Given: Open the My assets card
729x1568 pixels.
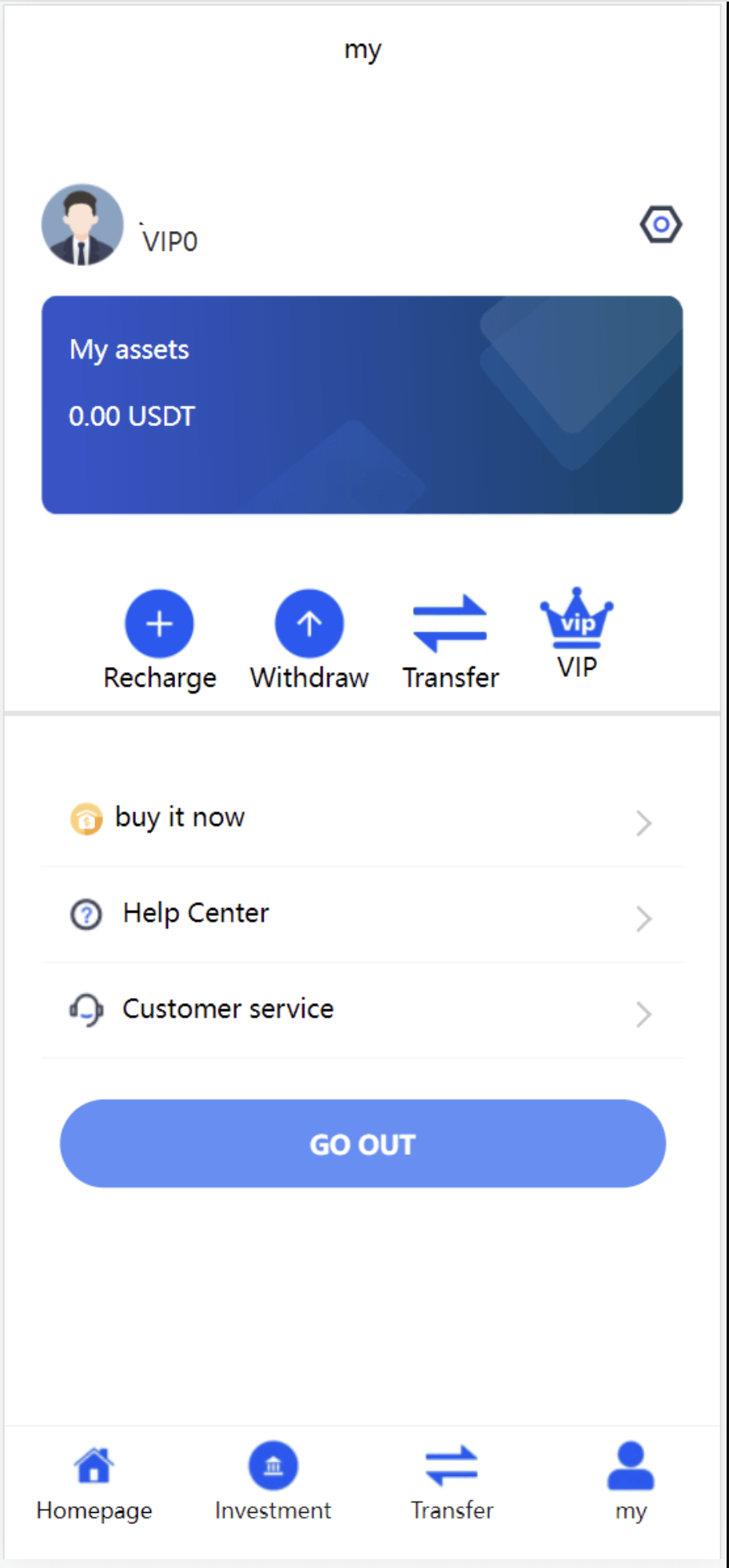Looking at the screenshot, I should click(362, 404).
